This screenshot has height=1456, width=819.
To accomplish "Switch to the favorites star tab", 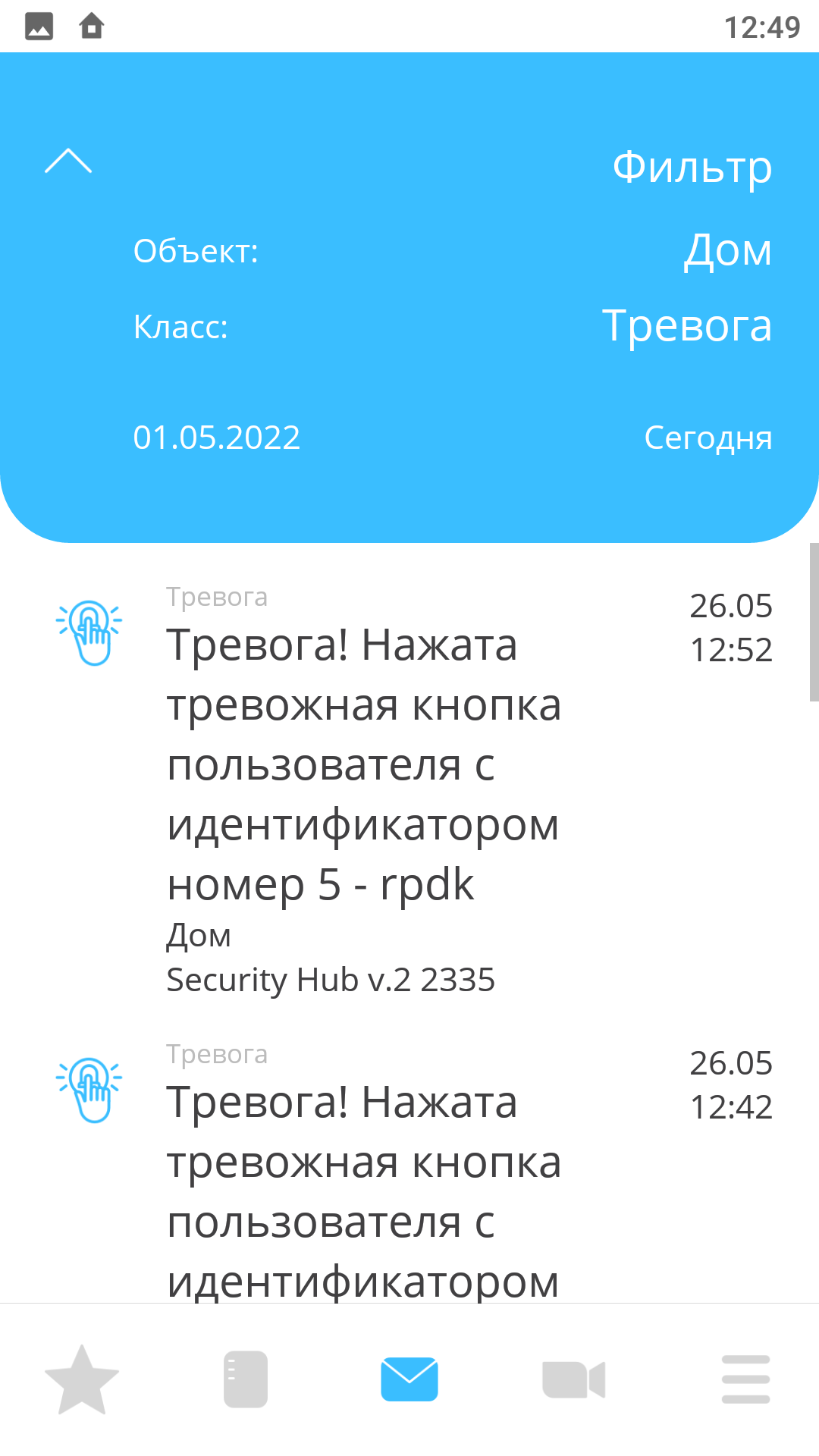I will [x=82, y=1379].
